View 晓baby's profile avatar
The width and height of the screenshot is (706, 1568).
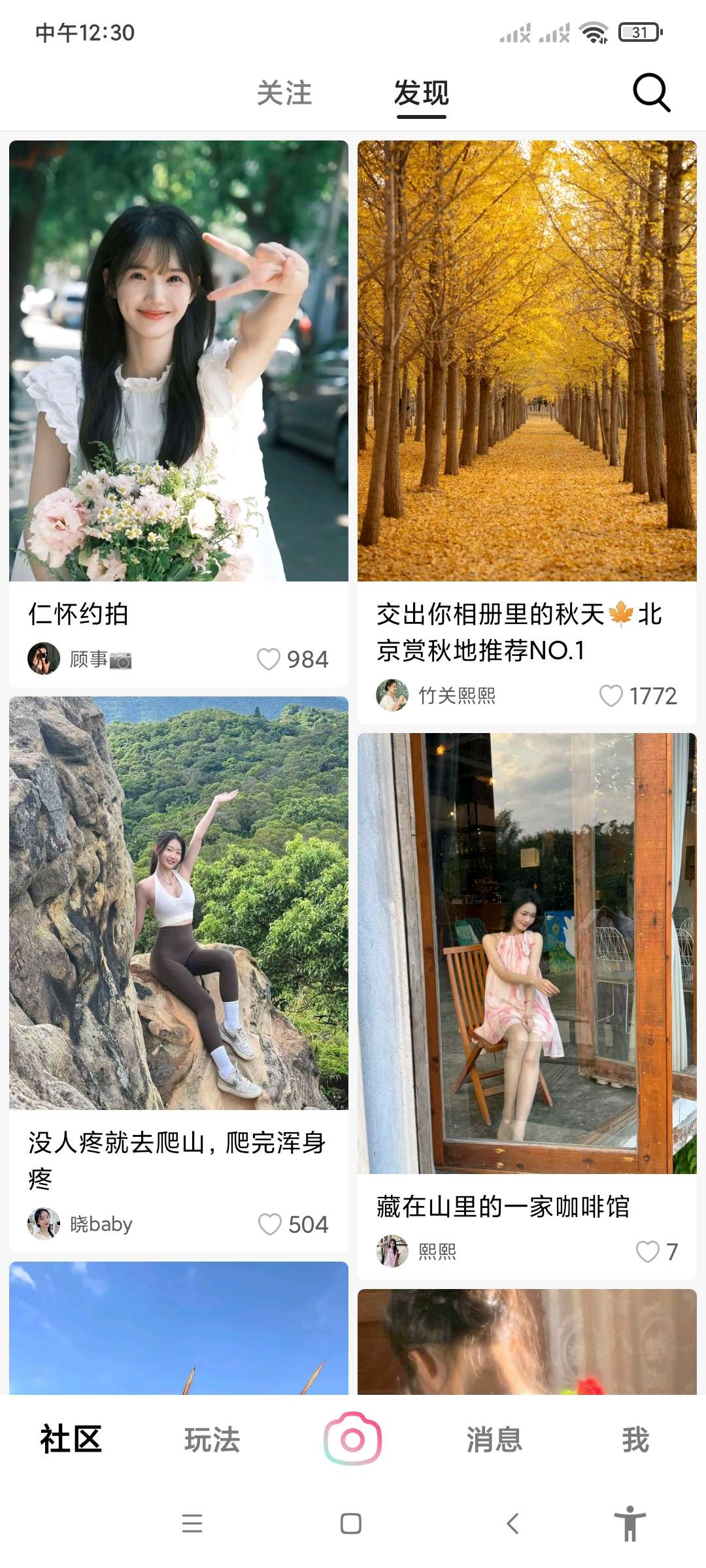click(x=44, y=1223)
